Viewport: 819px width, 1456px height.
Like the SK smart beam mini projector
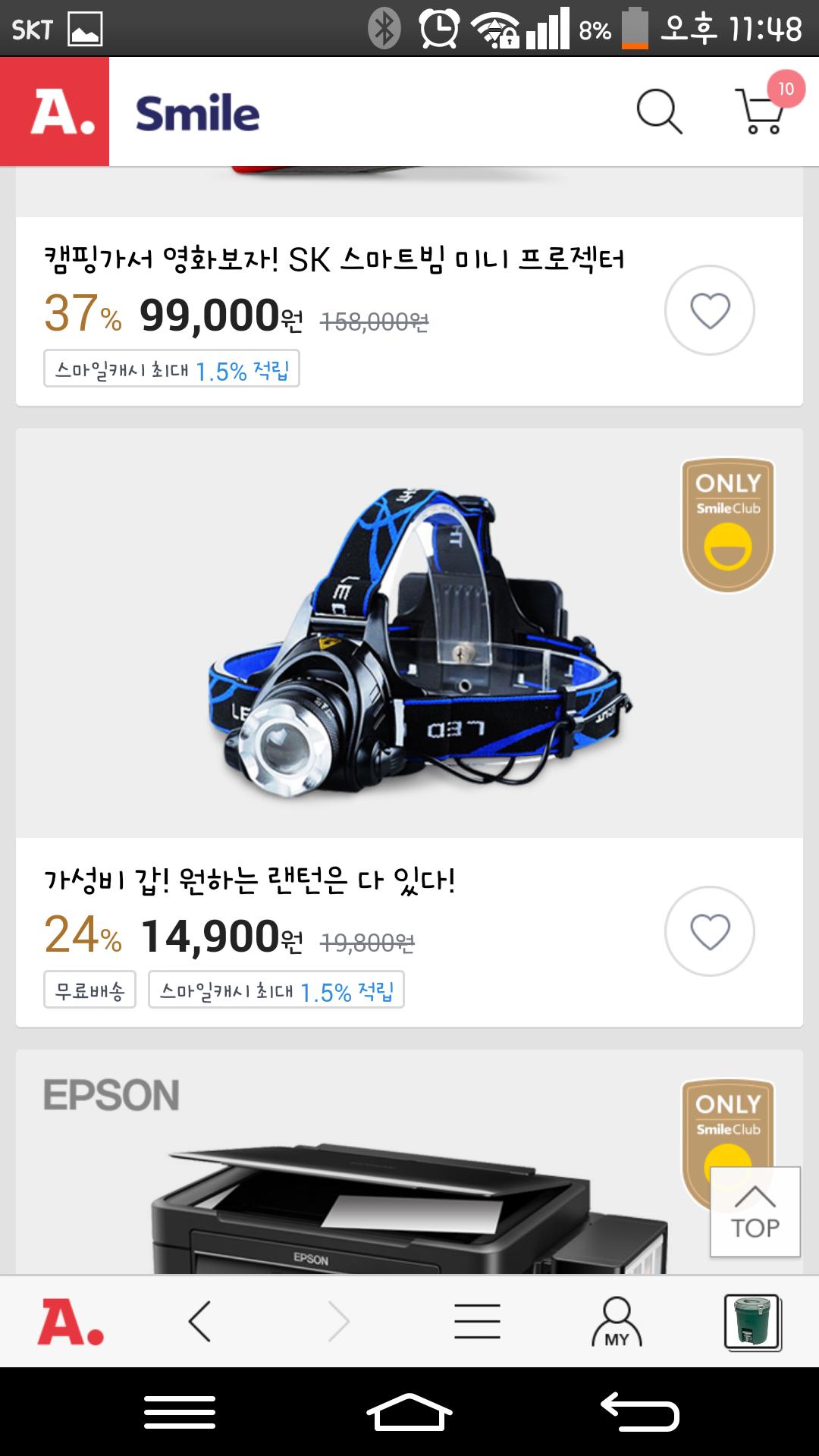[709, 310]
